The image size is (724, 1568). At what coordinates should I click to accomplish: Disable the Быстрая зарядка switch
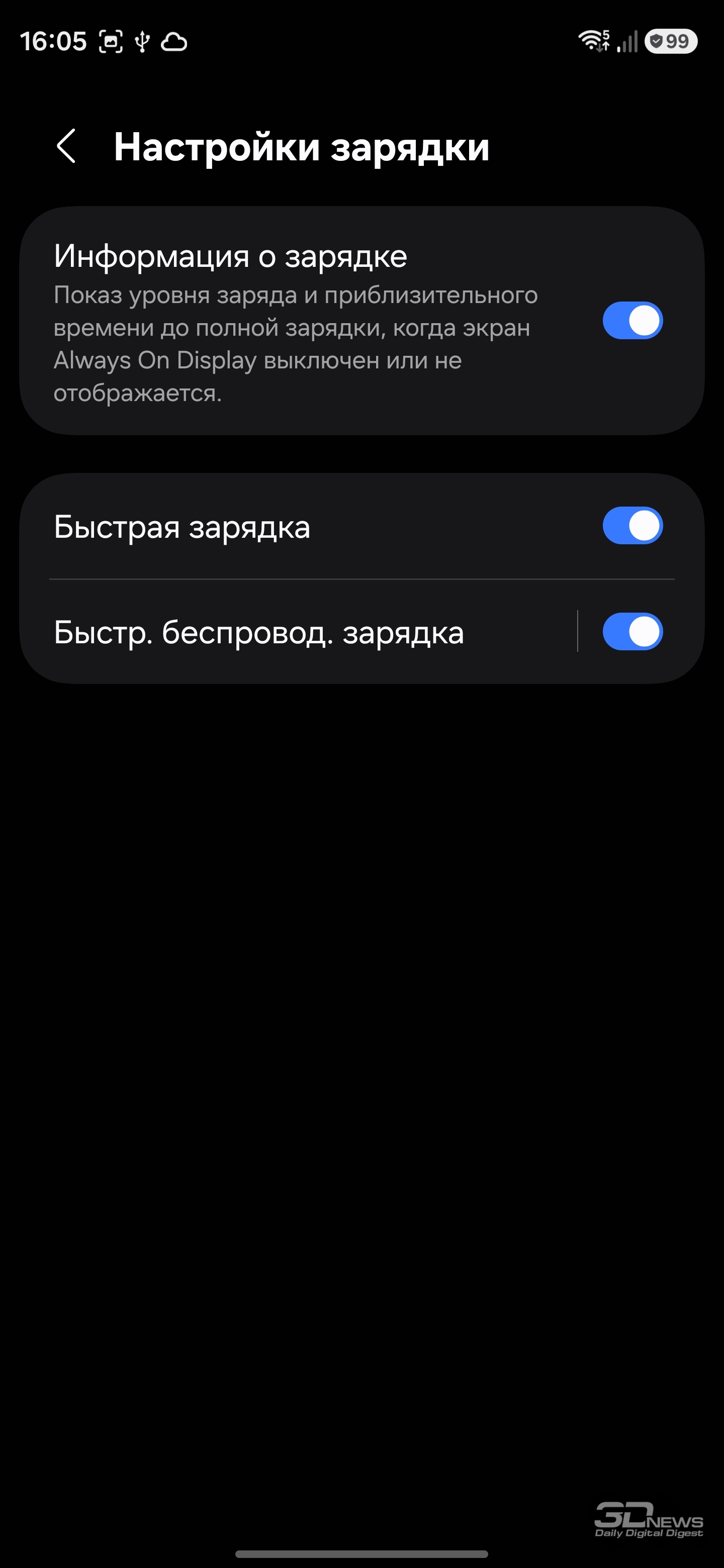[632, 525]
